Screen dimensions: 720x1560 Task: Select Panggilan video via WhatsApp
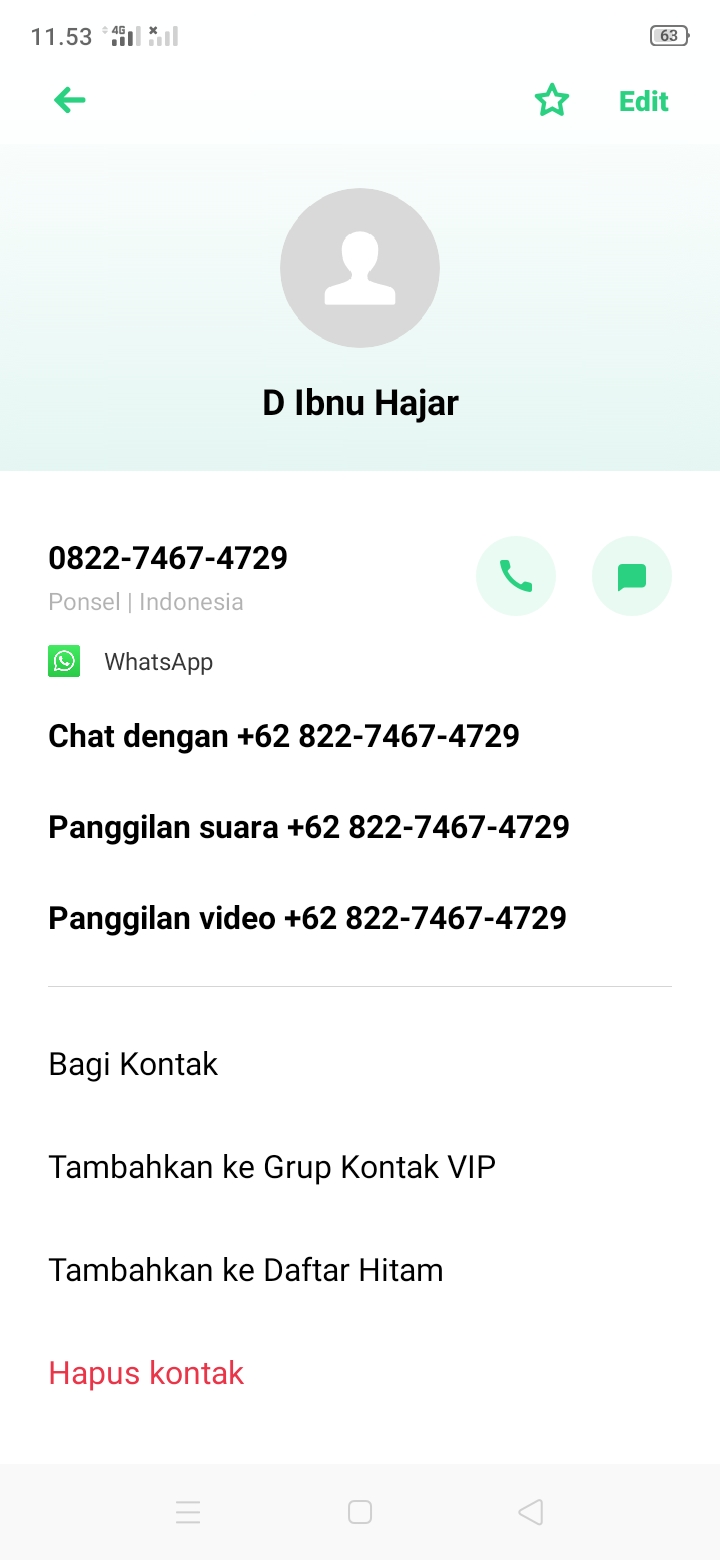307,919
